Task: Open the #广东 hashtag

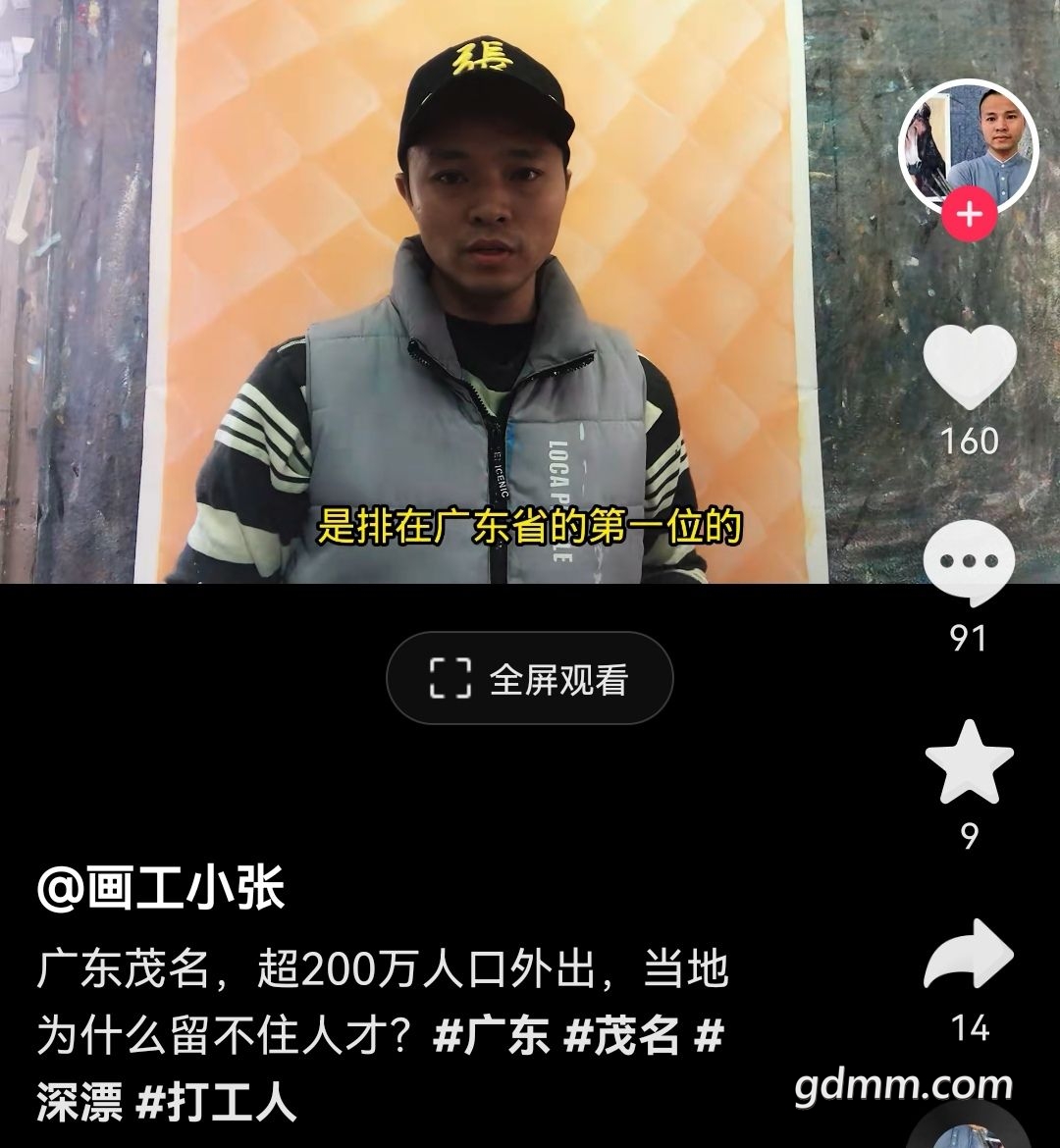Action: (x=491, y=1036)
